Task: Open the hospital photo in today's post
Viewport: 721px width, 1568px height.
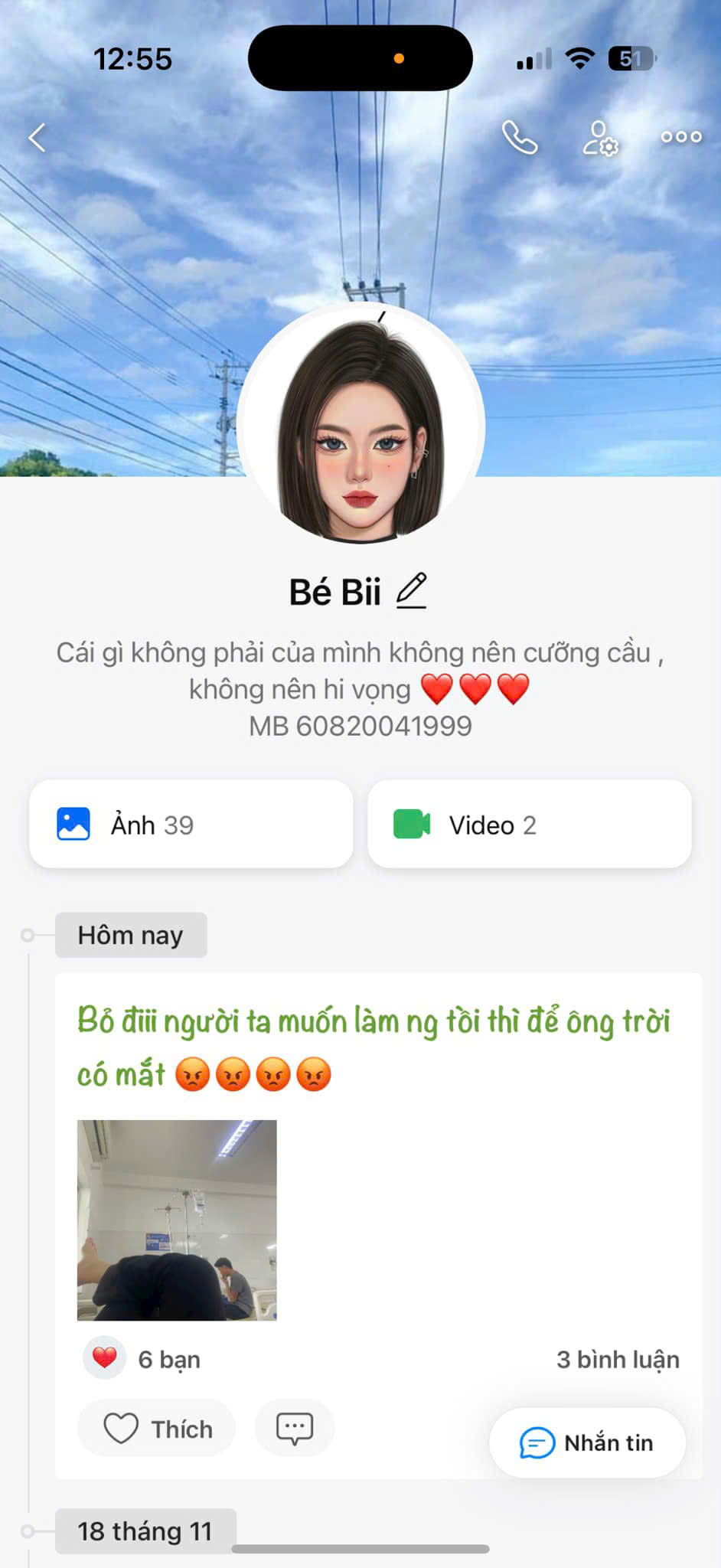Action: [177, 1220]
